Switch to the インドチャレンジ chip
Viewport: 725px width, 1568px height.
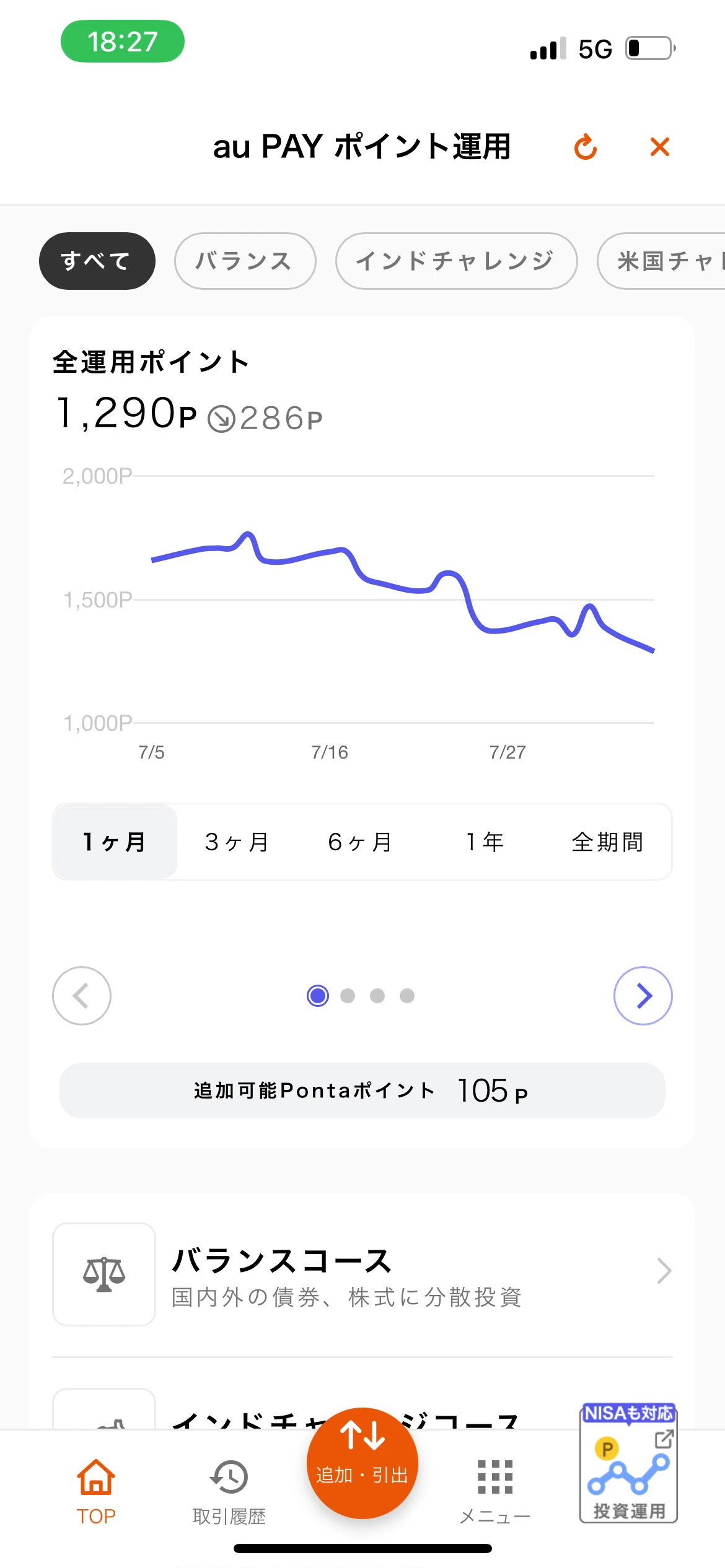coord(457,261)
